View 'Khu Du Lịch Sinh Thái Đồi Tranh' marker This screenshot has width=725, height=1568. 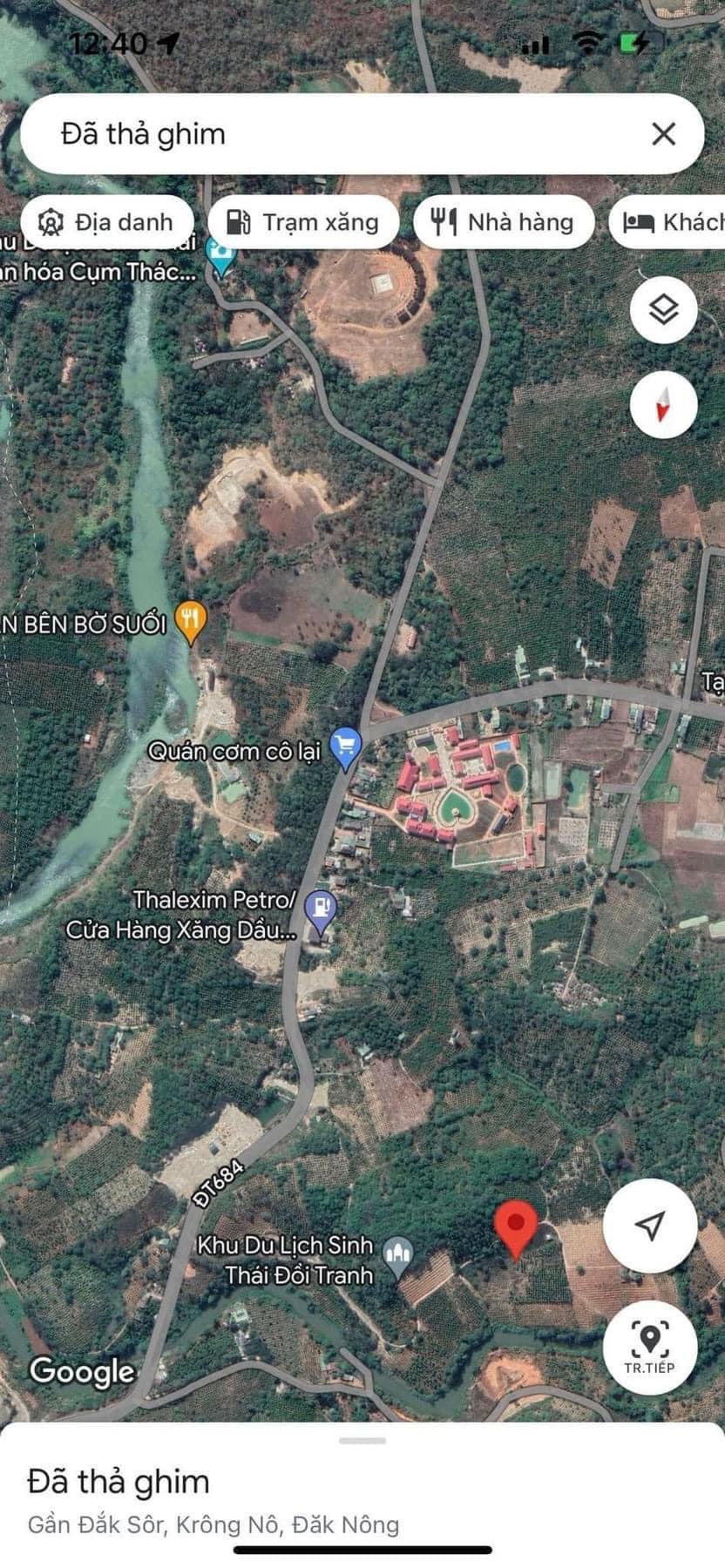[x=398, y=1258]
